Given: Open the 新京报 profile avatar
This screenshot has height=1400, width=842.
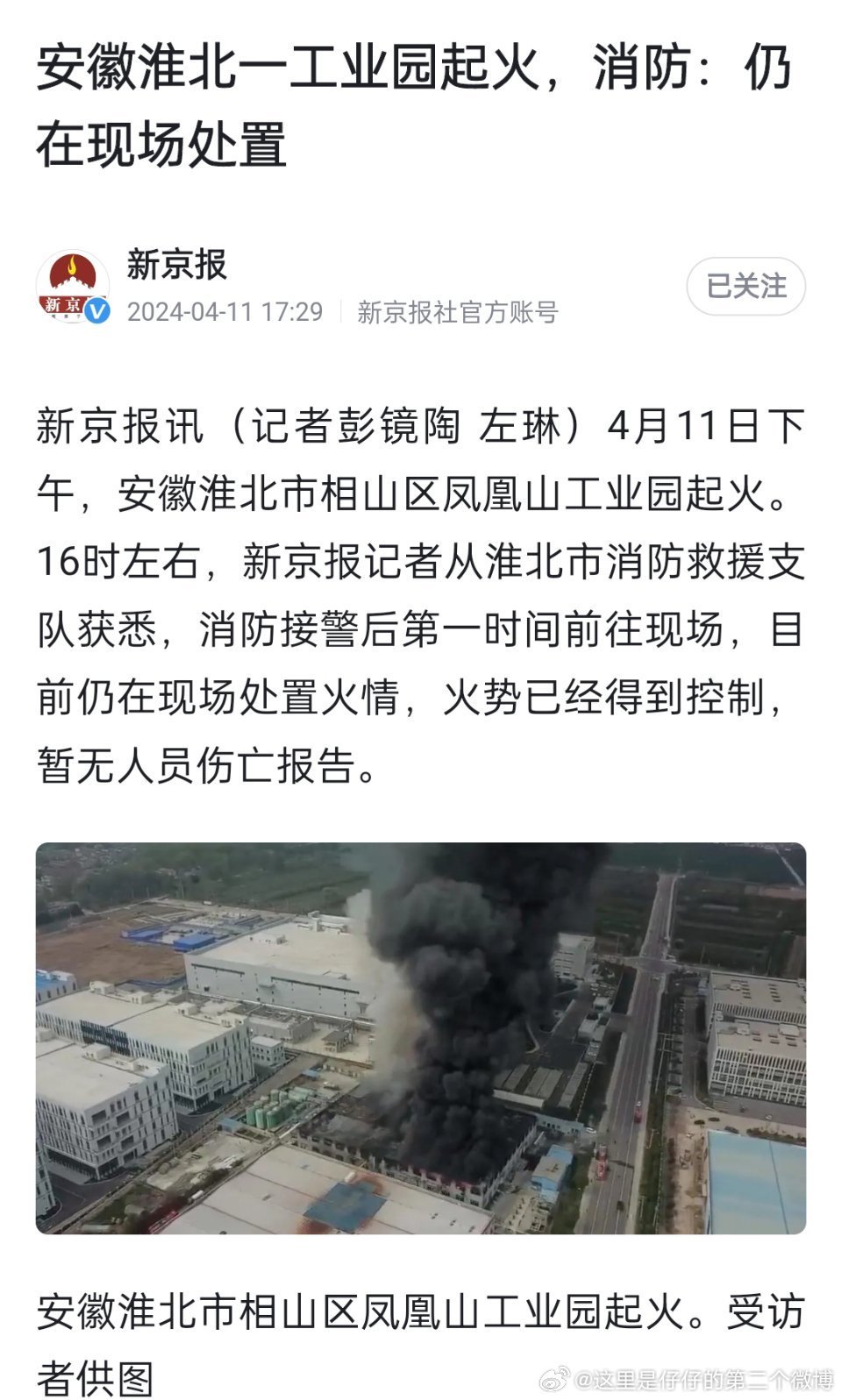Looking at the screenshot, I should pyautogui.click(x=73, y=286).
